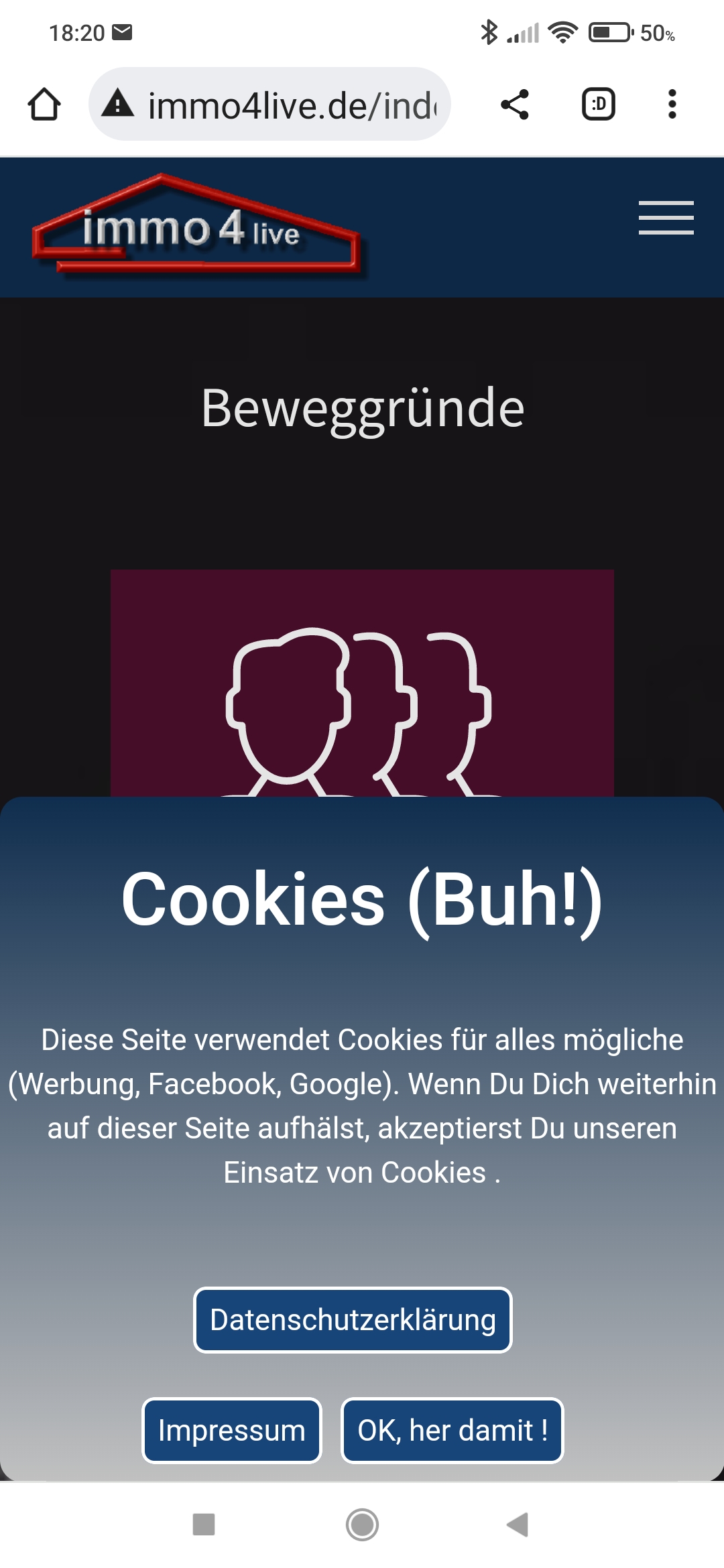Tap the immo4live logo

click(196, 226)
